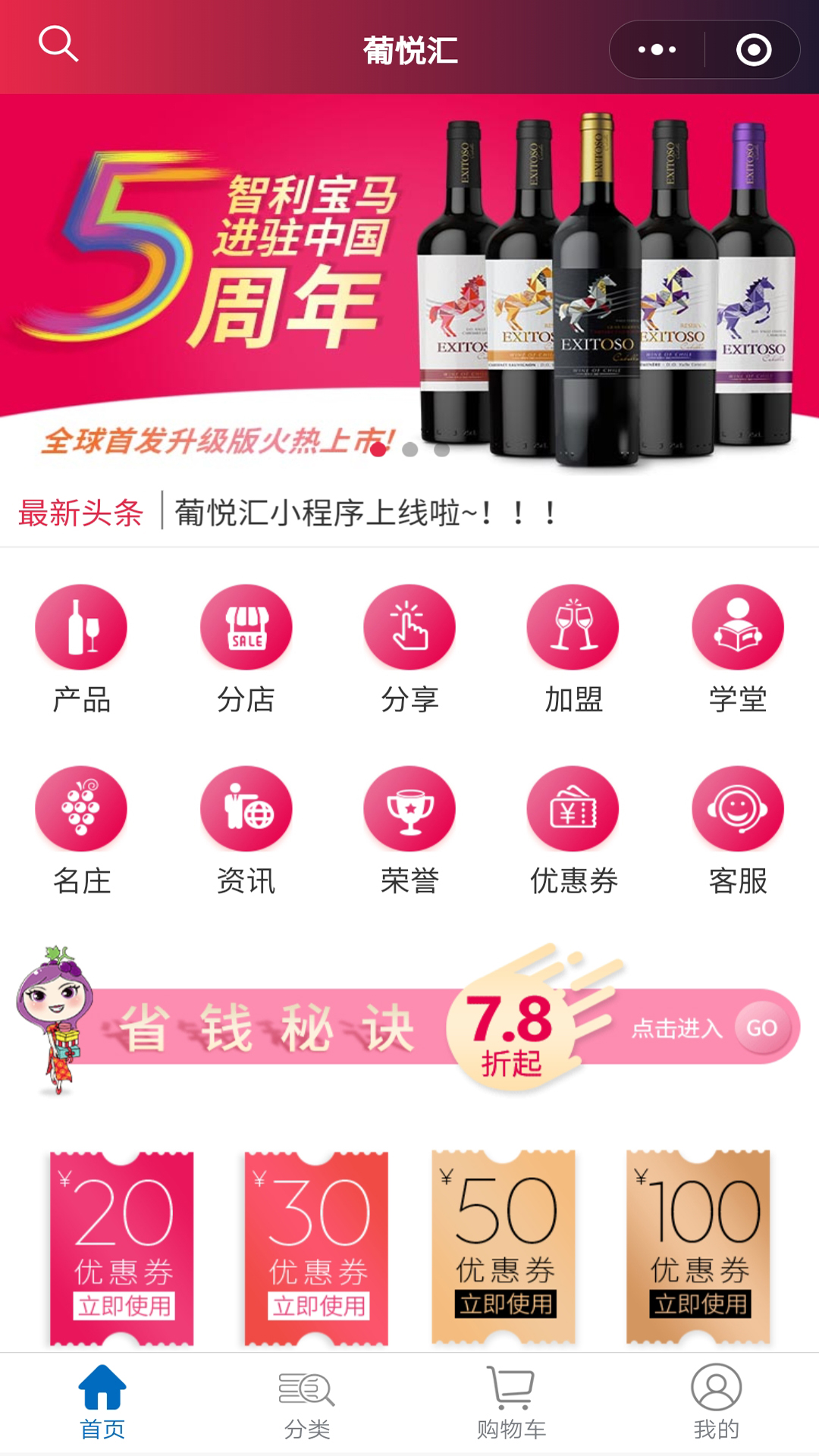Open the mini program more-options menu
Image resolution: width=819 pixels, height=1456 pixels.
(657, 50)
